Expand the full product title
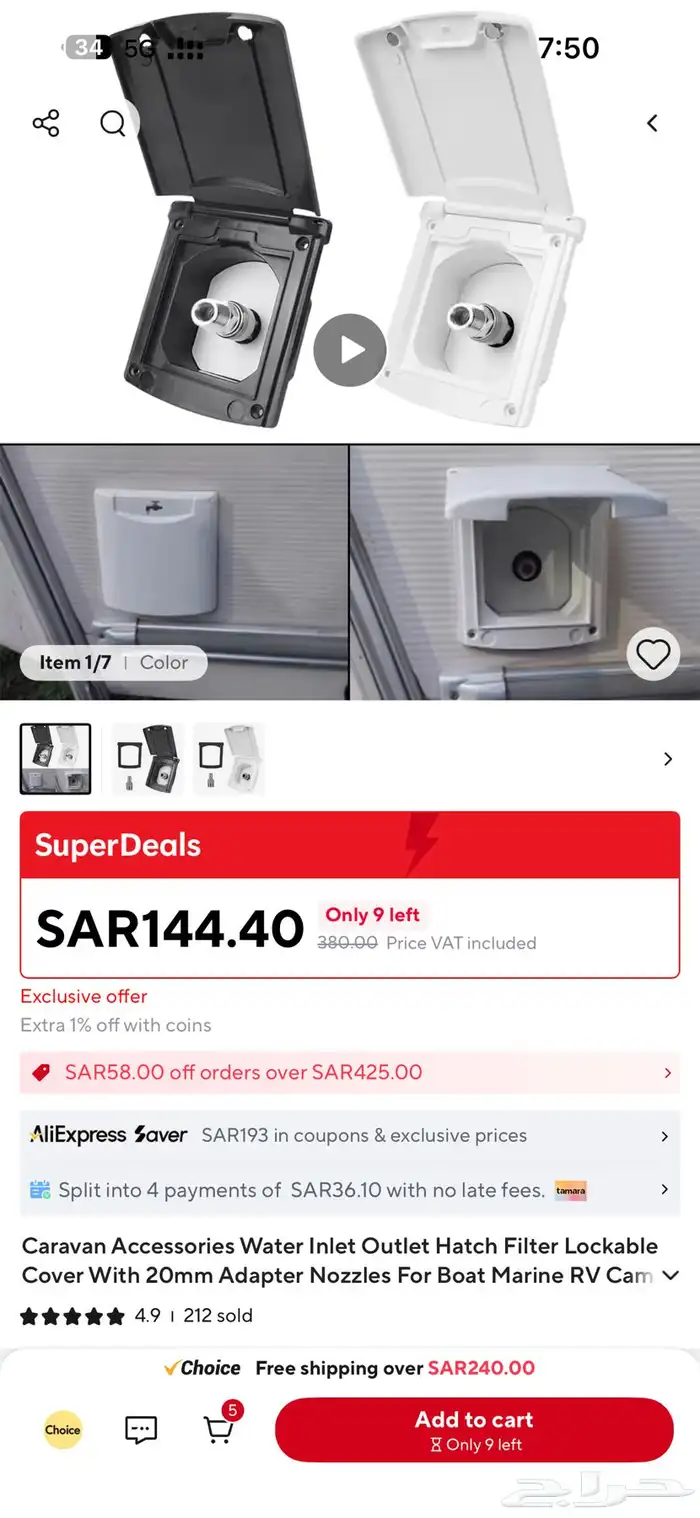700x1518 pixels. point(671,1275)
